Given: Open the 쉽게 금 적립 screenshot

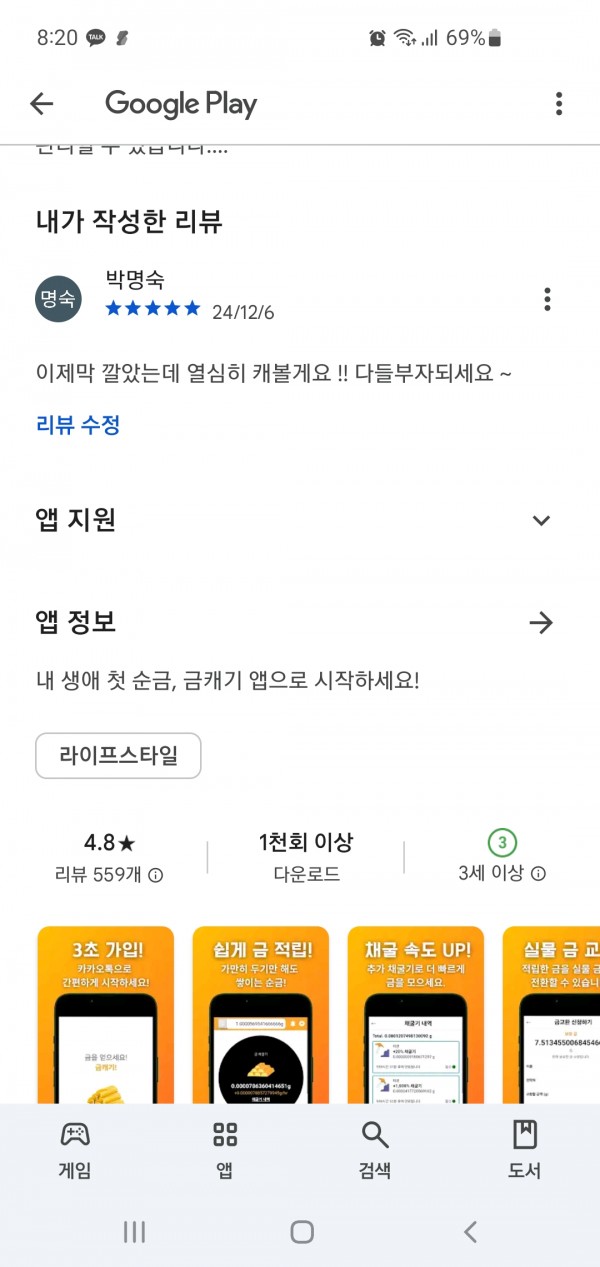Looking at the screenshot, I should click(x=260, y=1015).
